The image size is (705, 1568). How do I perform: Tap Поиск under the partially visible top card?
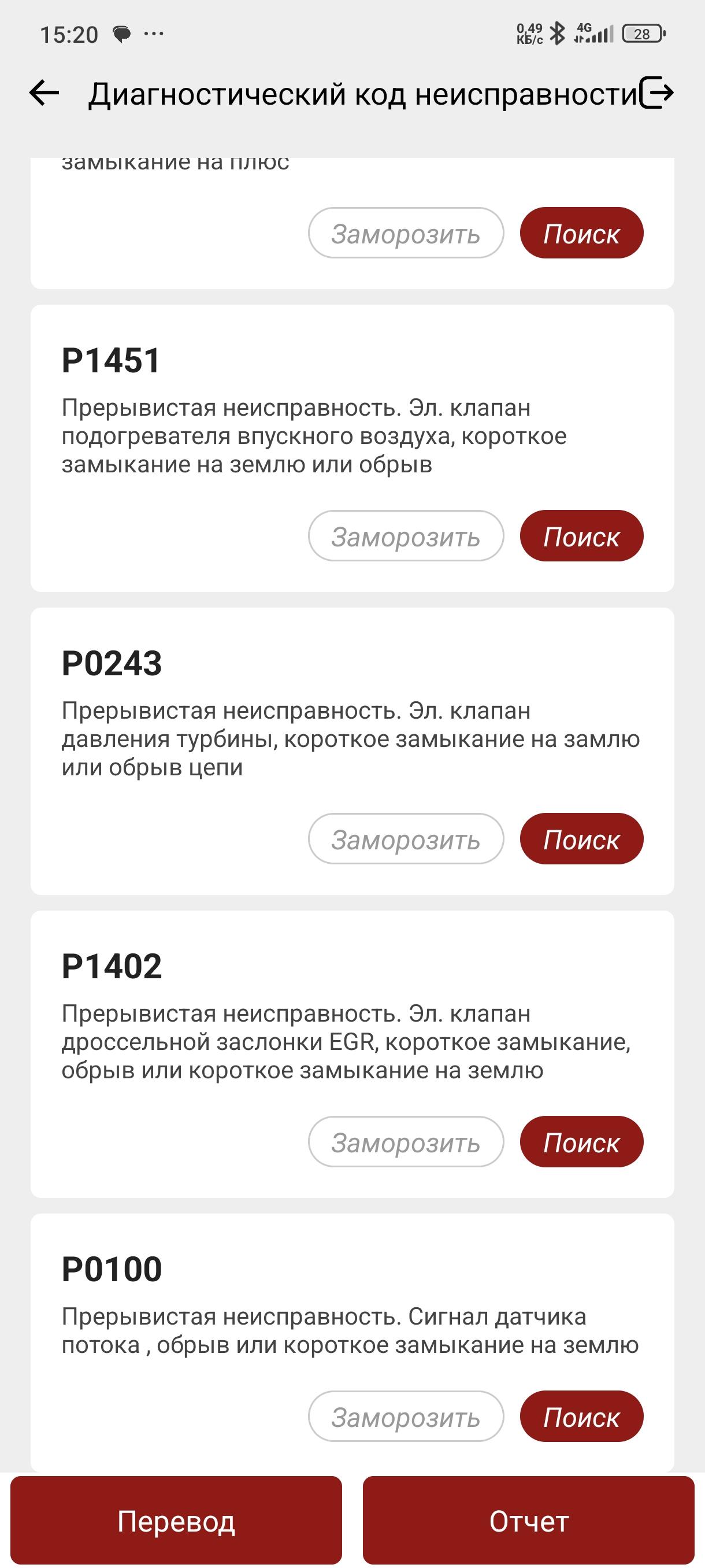point(581,233)
